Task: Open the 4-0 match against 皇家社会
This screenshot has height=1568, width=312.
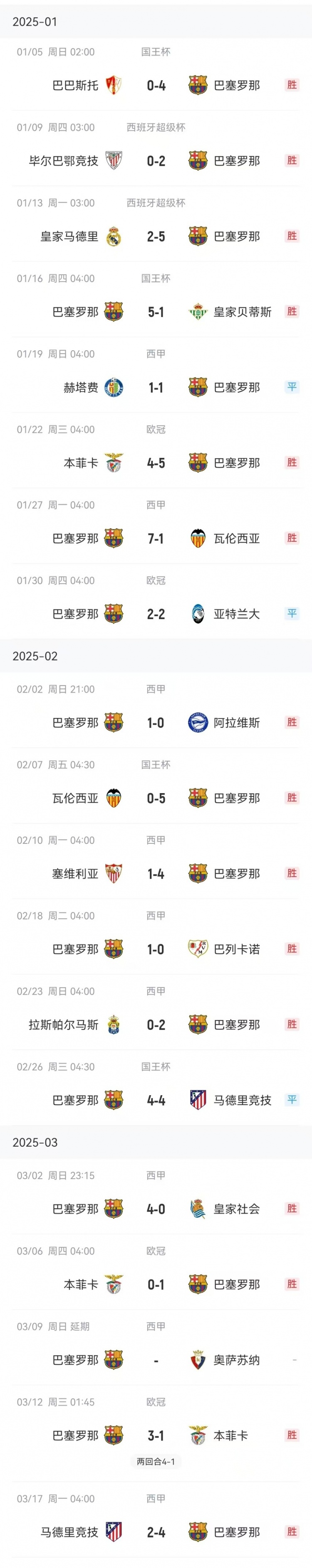Action: [x=156, y=1209]
